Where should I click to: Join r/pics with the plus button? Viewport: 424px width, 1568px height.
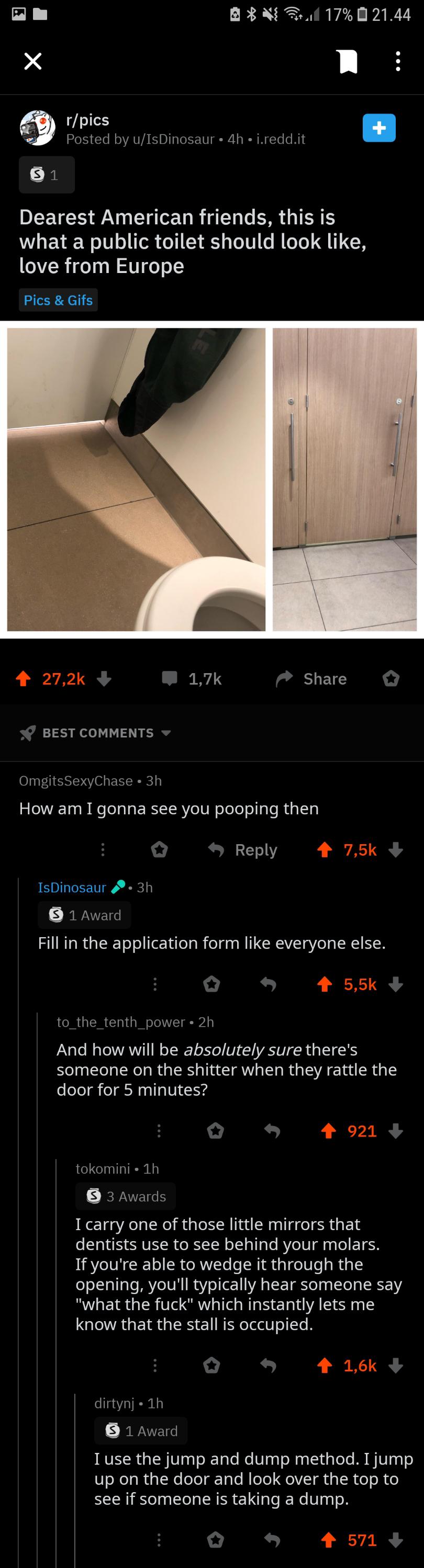[x=379, y=128]
